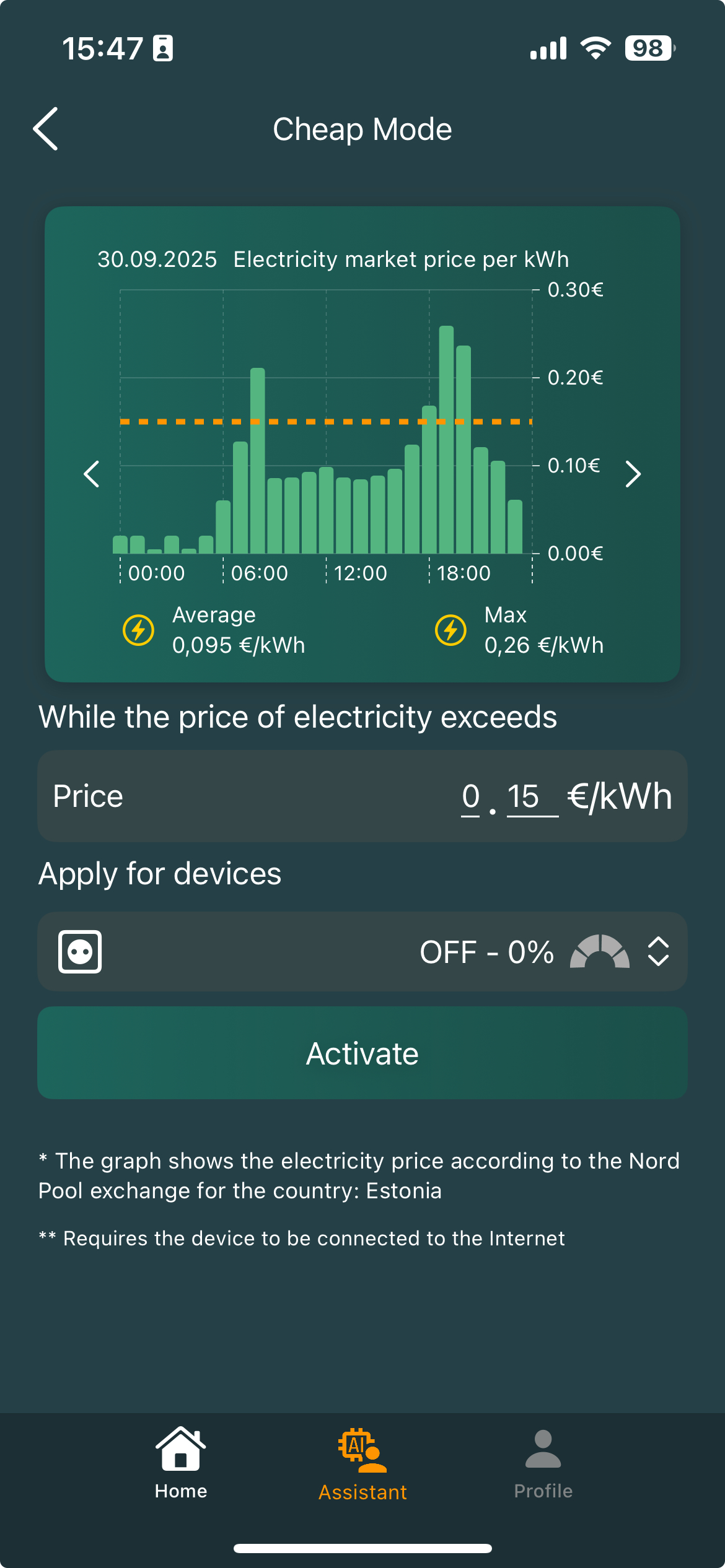
Task: Switch to the Home tab
Action: pos(181,1464)
